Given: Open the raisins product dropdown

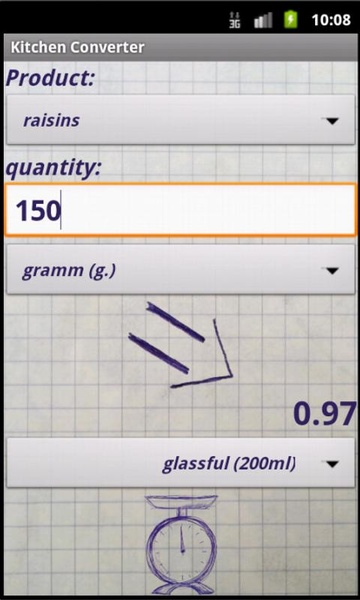Looking at the screenshot, I should [181, 120].
